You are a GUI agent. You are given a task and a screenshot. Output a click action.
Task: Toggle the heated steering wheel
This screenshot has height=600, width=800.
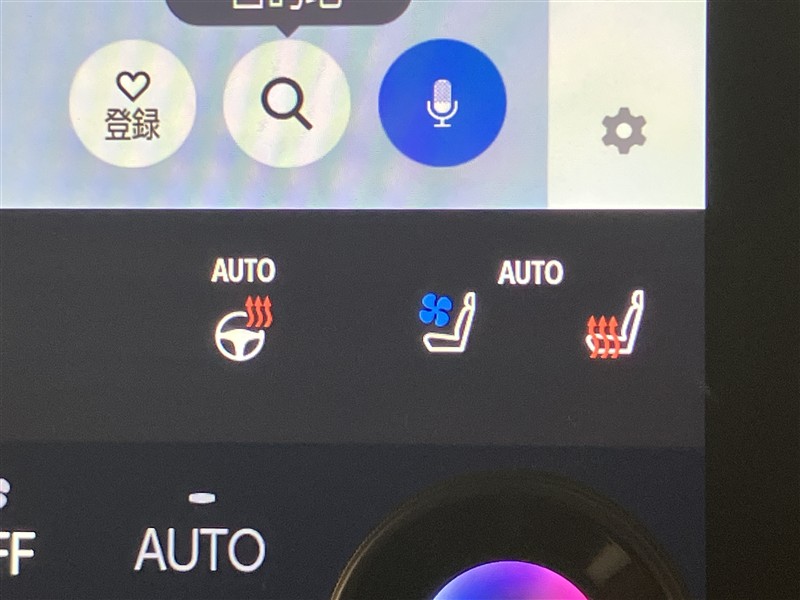click(x=243, y=329)
